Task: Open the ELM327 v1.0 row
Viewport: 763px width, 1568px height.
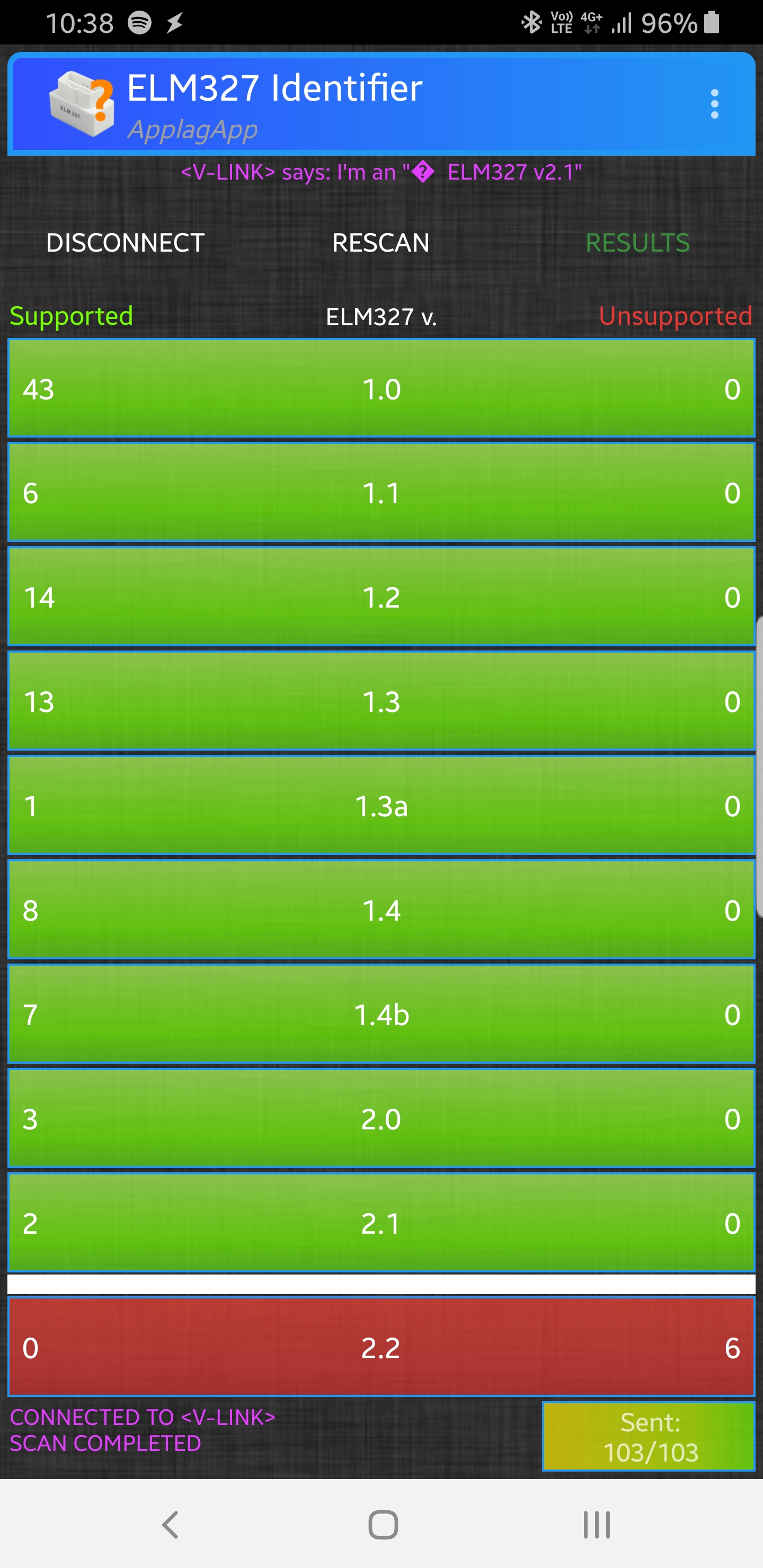Action: tap(381, 389)
